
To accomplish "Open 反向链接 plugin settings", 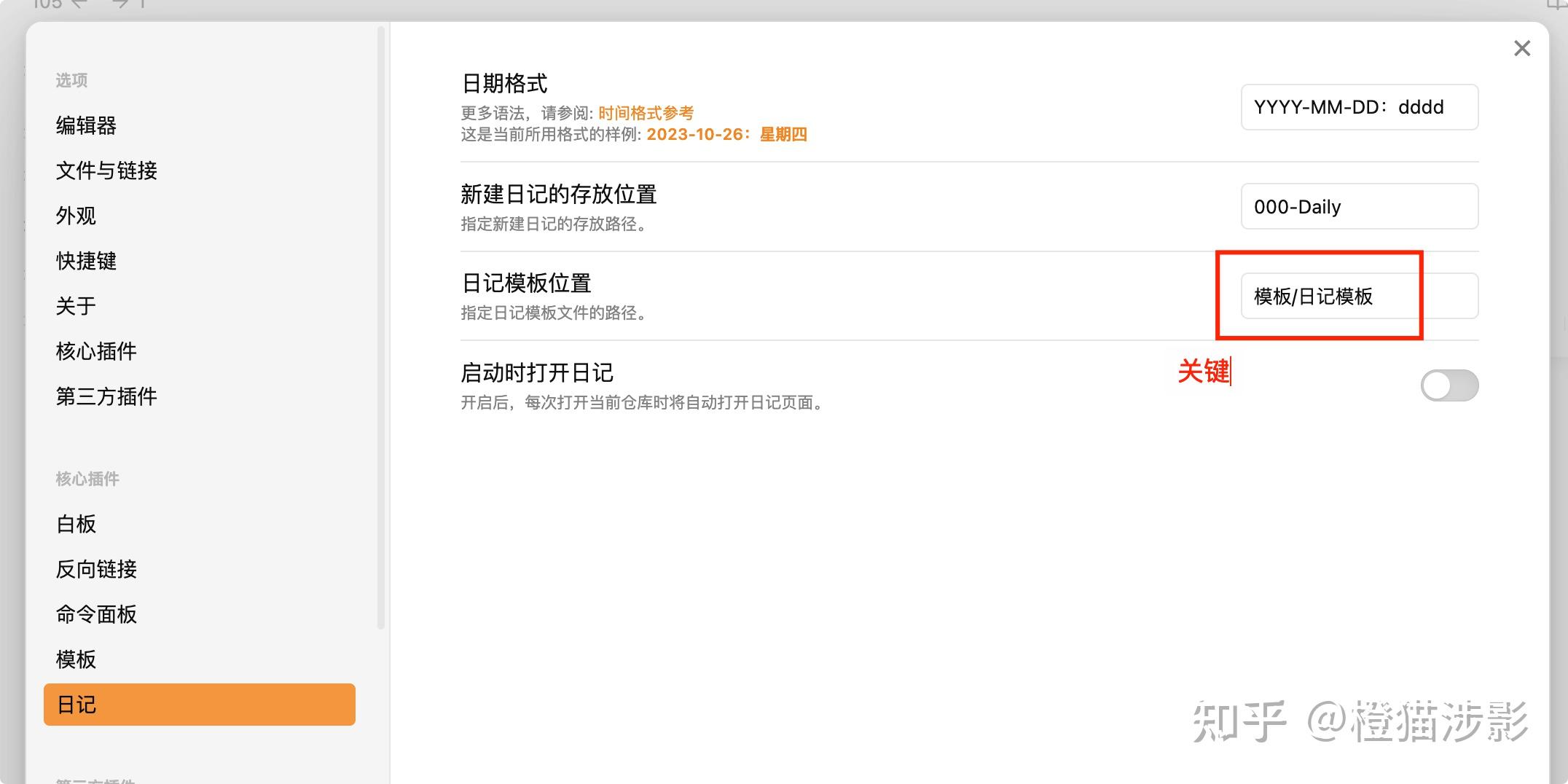I will click(x=96, y=569).
